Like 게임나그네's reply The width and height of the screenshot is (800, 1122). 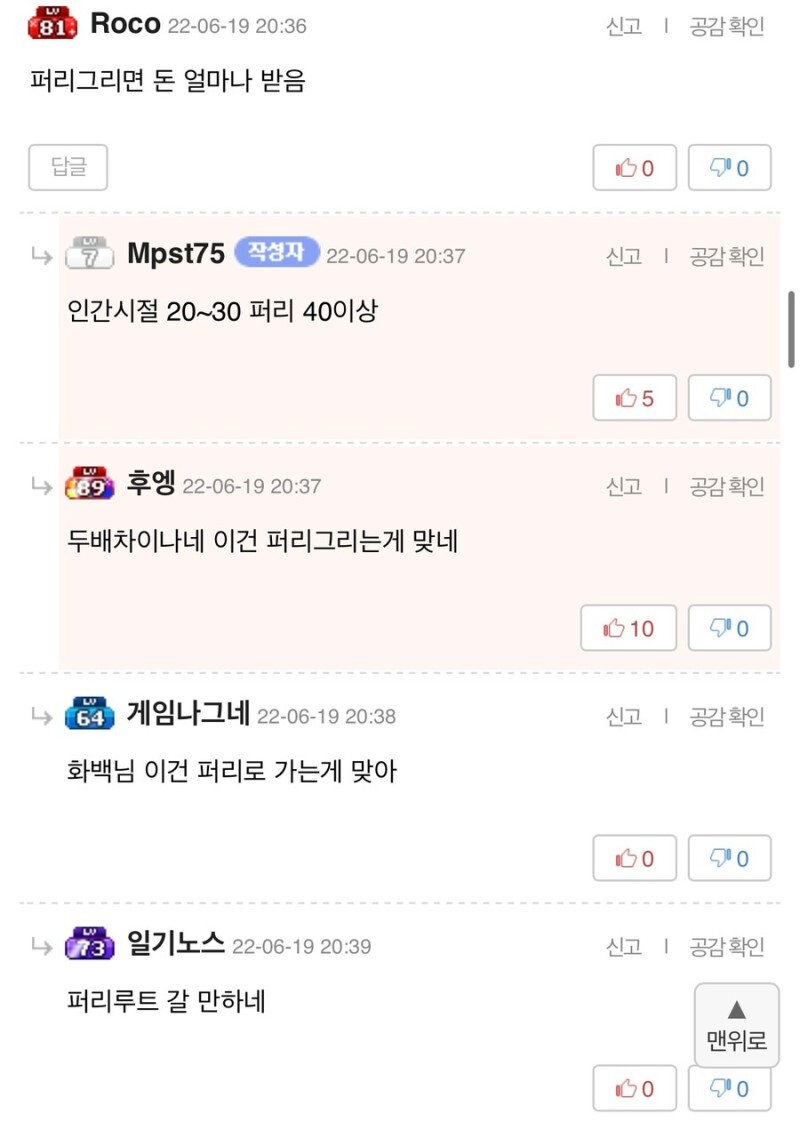[634, 858]
